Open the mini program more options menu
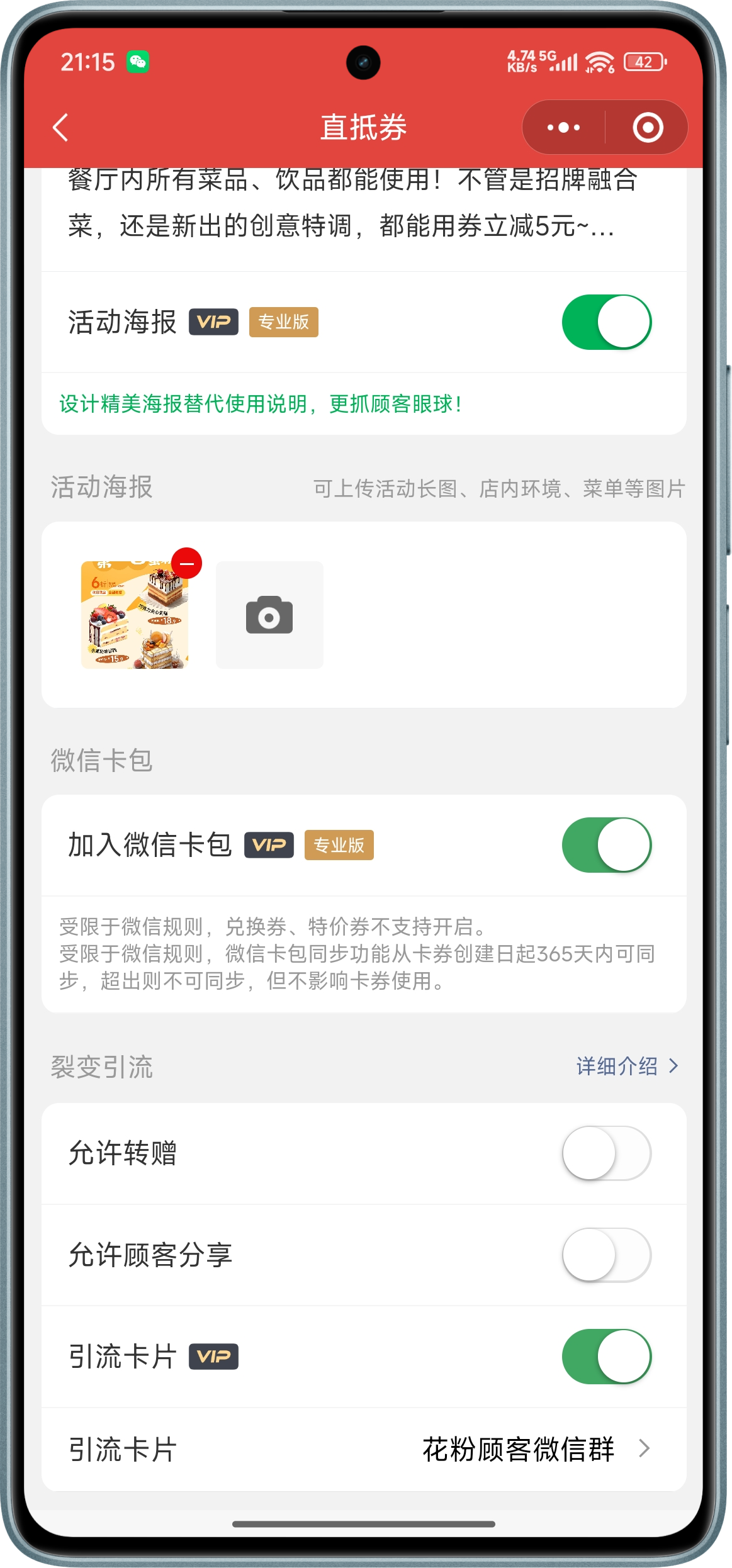This screenshot has height=1568, width=732. click(x=563, y=128)
